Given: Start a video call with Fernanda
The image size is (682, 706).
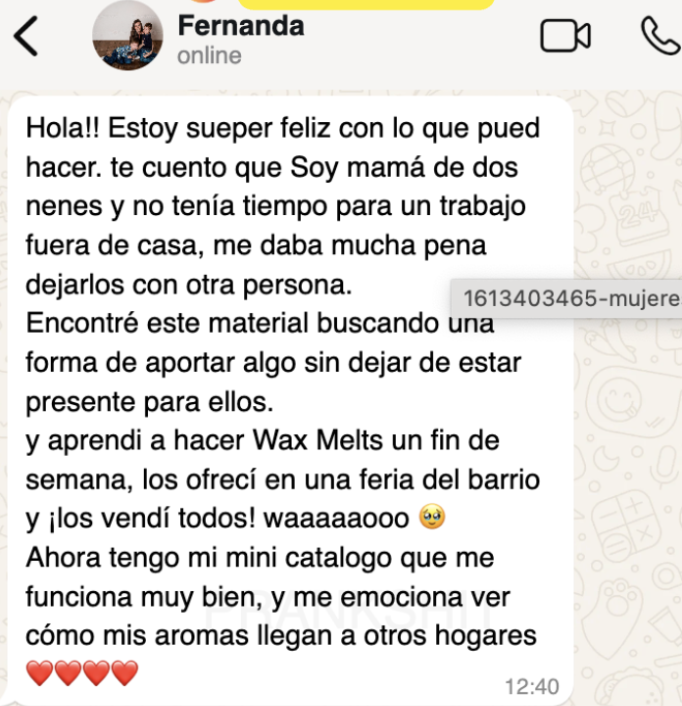Looking at the screenshot, I should pos(565,36).
